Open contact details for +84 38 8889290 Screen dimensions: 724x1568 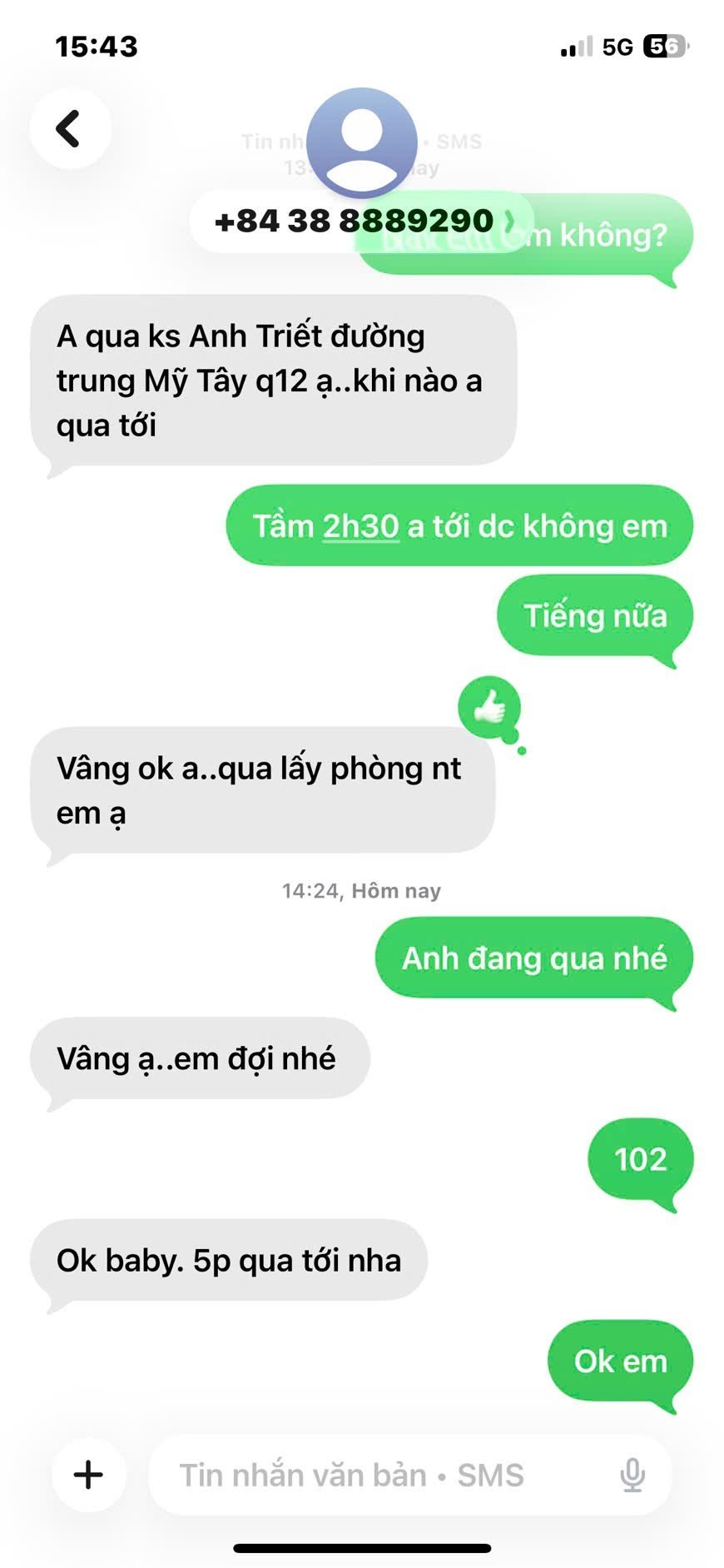(x=360, y=222)
